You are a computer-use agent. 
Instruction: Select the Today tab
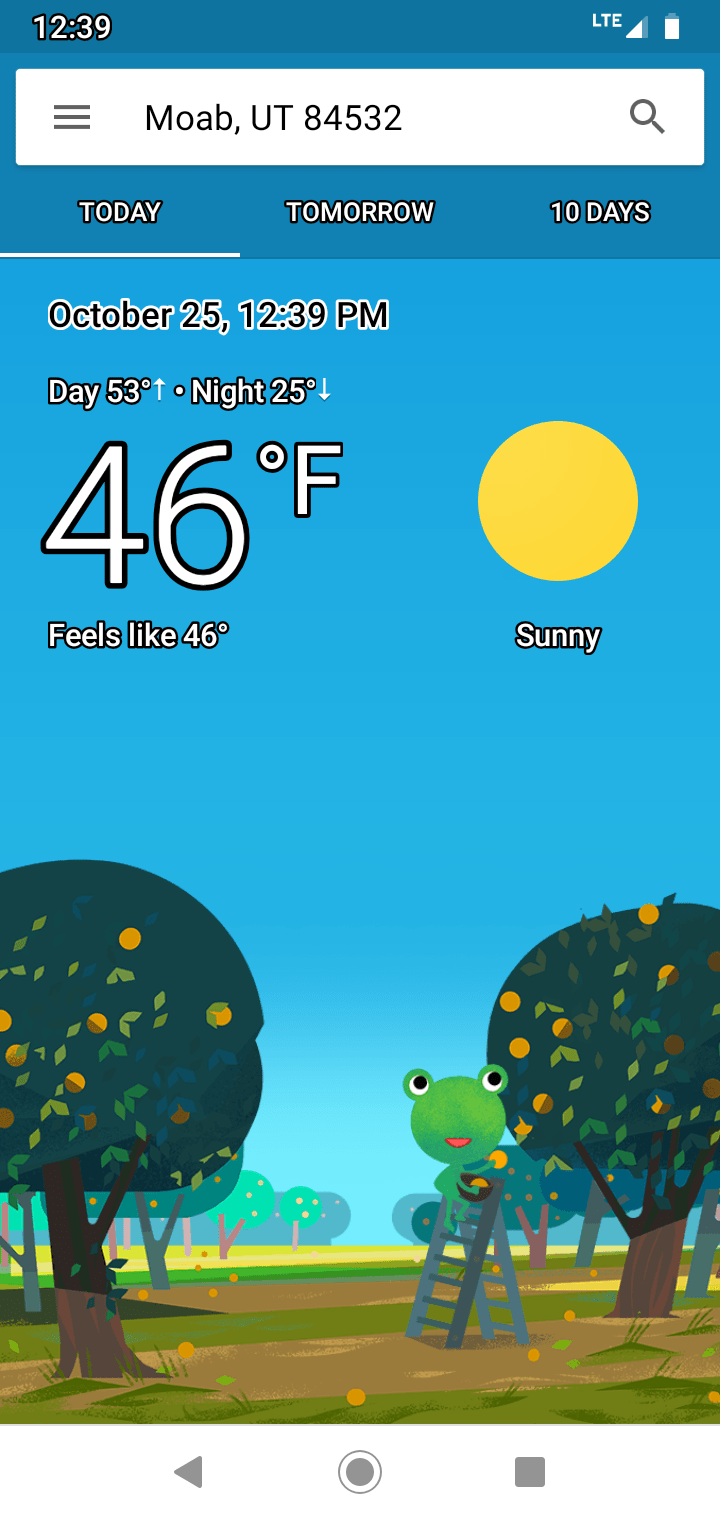[120, 212]
